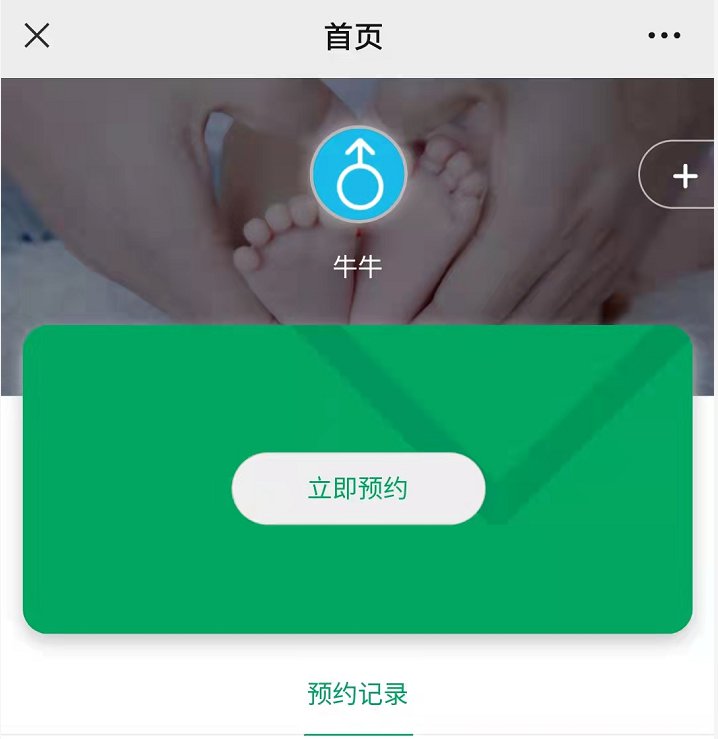Open 牛牛's blue profile avatar

[x=358, y=174]
